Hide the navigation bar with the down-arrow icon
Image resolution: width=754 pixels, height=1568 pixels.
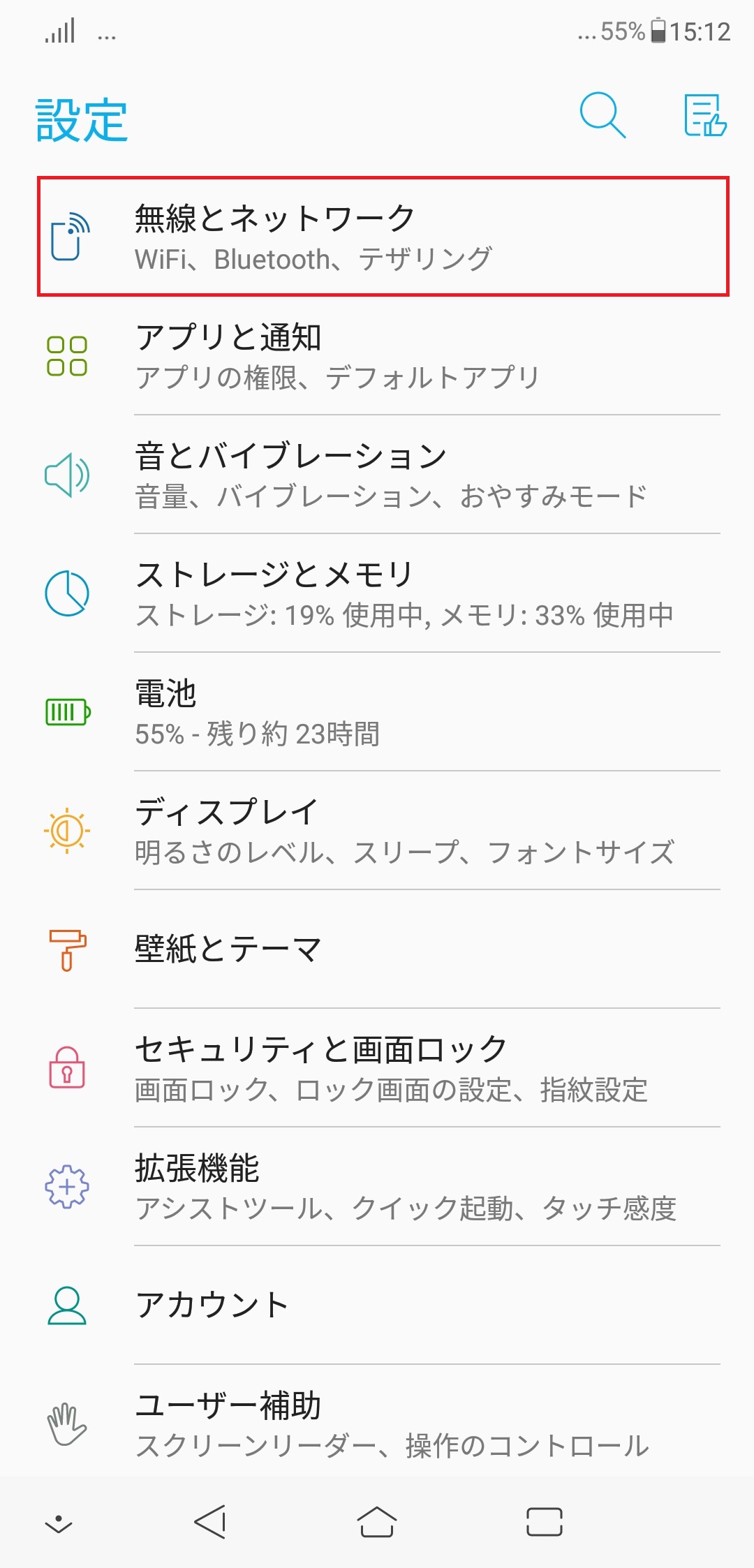tap(59, 1524)
